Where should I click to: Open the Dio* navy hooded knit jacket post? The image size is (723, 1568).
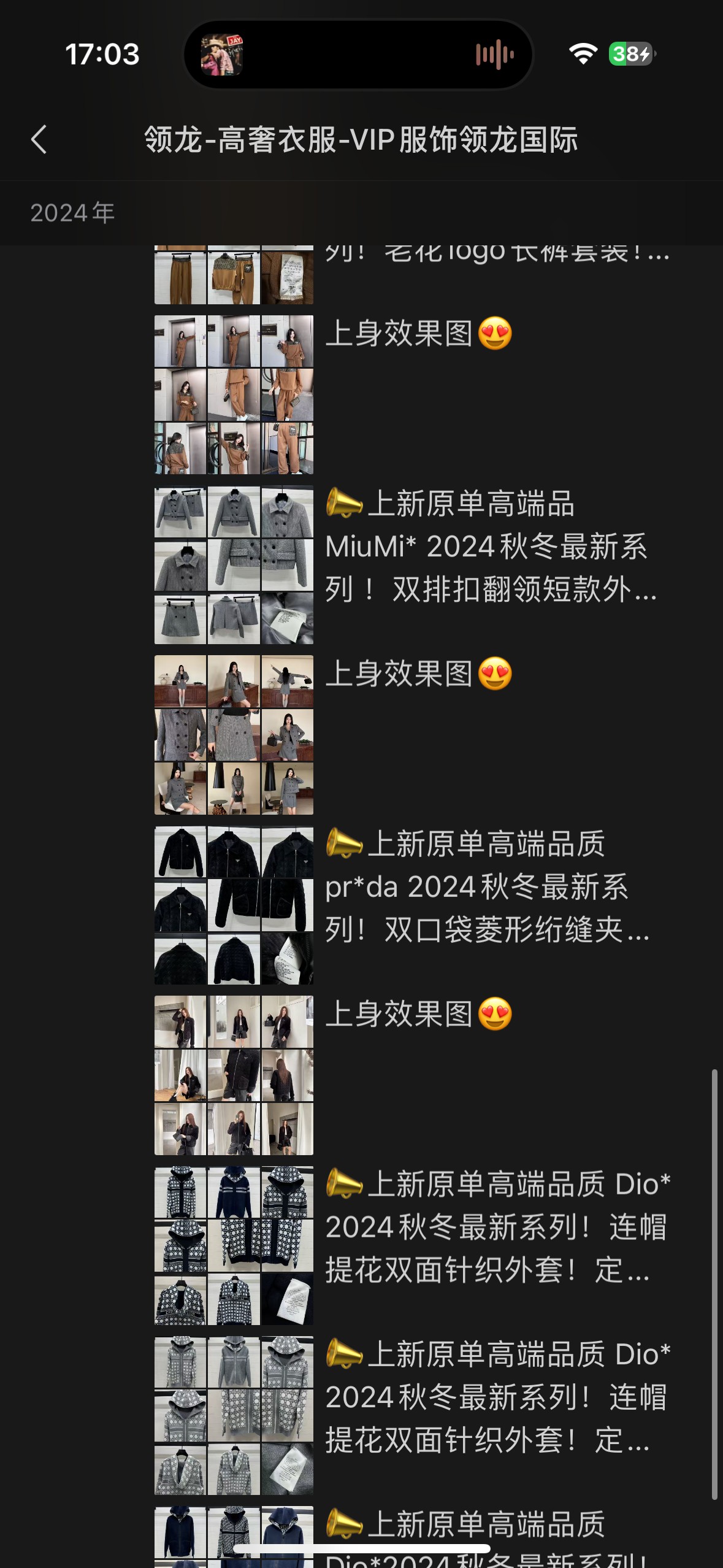[497, 1227]
